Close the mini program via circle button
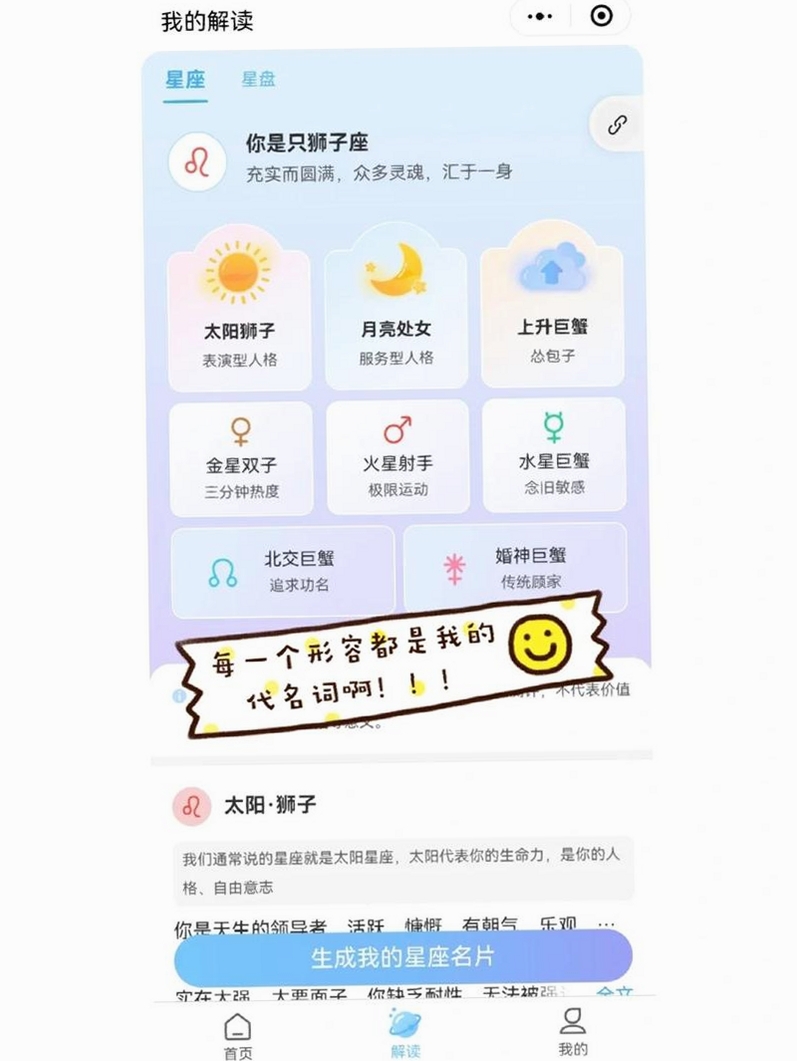The image size is (797, 1061). pyautogui.click(x=601, y=16)
